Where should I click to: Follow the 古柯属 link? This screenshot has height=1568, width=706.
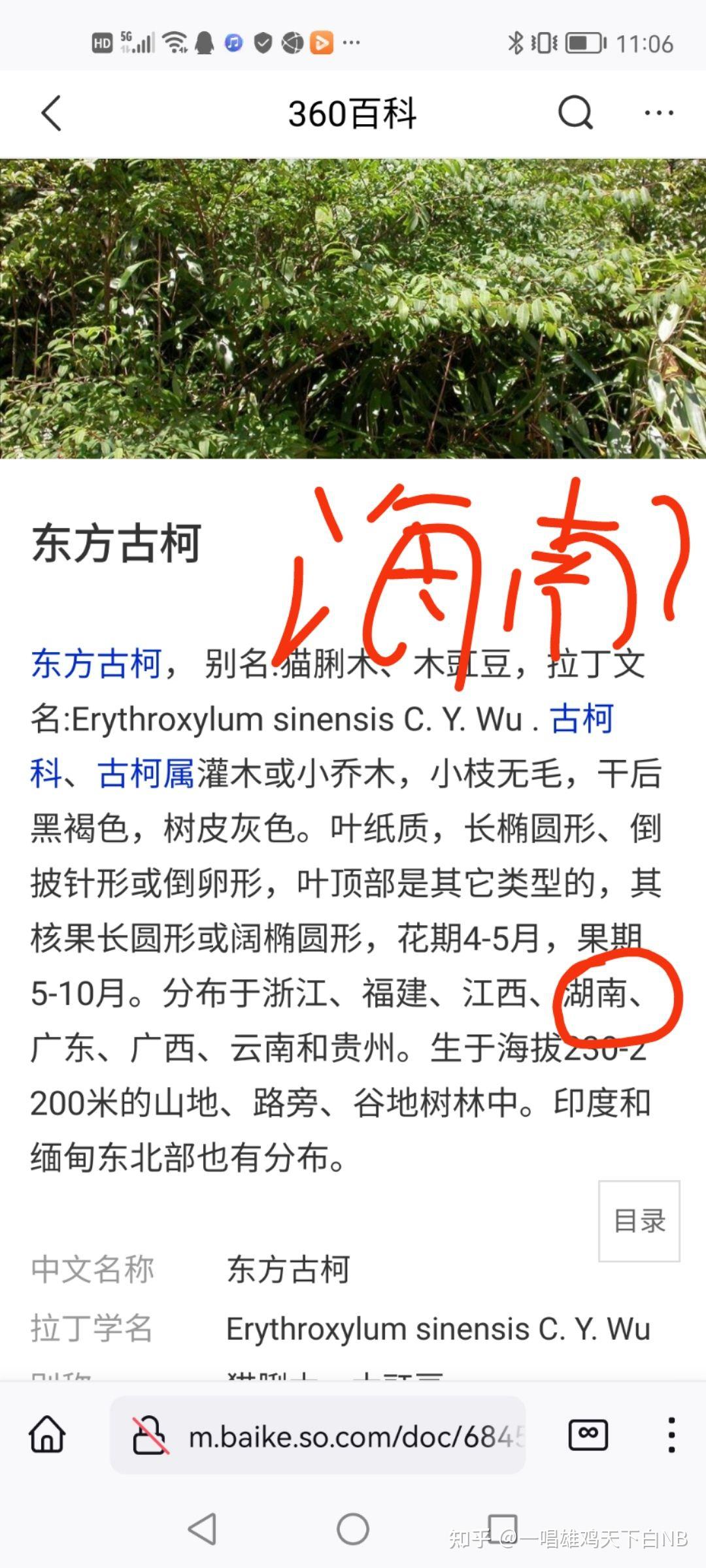coord(146,774)
